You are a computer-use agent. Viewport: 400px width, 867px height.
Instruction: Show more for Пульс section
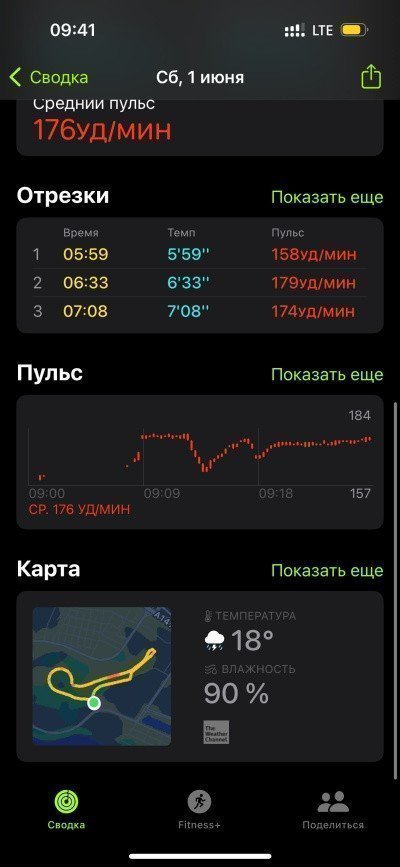click(327, 374)
